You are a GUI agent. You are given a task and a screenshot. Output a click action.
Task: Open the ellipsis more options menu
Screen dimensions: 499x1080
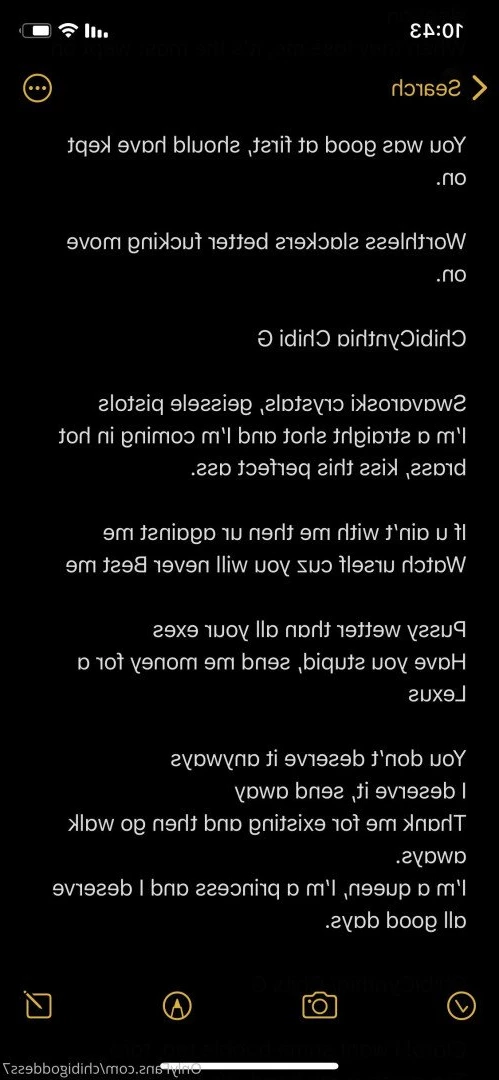37,89
